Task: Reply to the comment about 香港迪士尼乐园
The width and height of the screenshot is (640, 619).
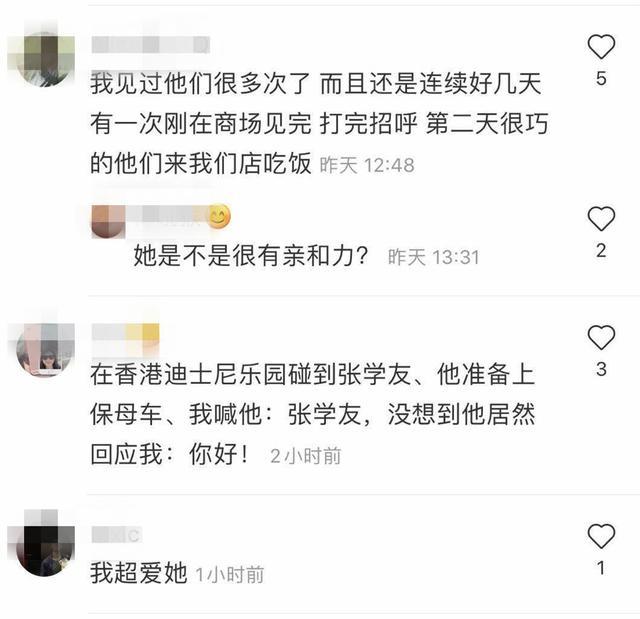Action: point(300,415)
